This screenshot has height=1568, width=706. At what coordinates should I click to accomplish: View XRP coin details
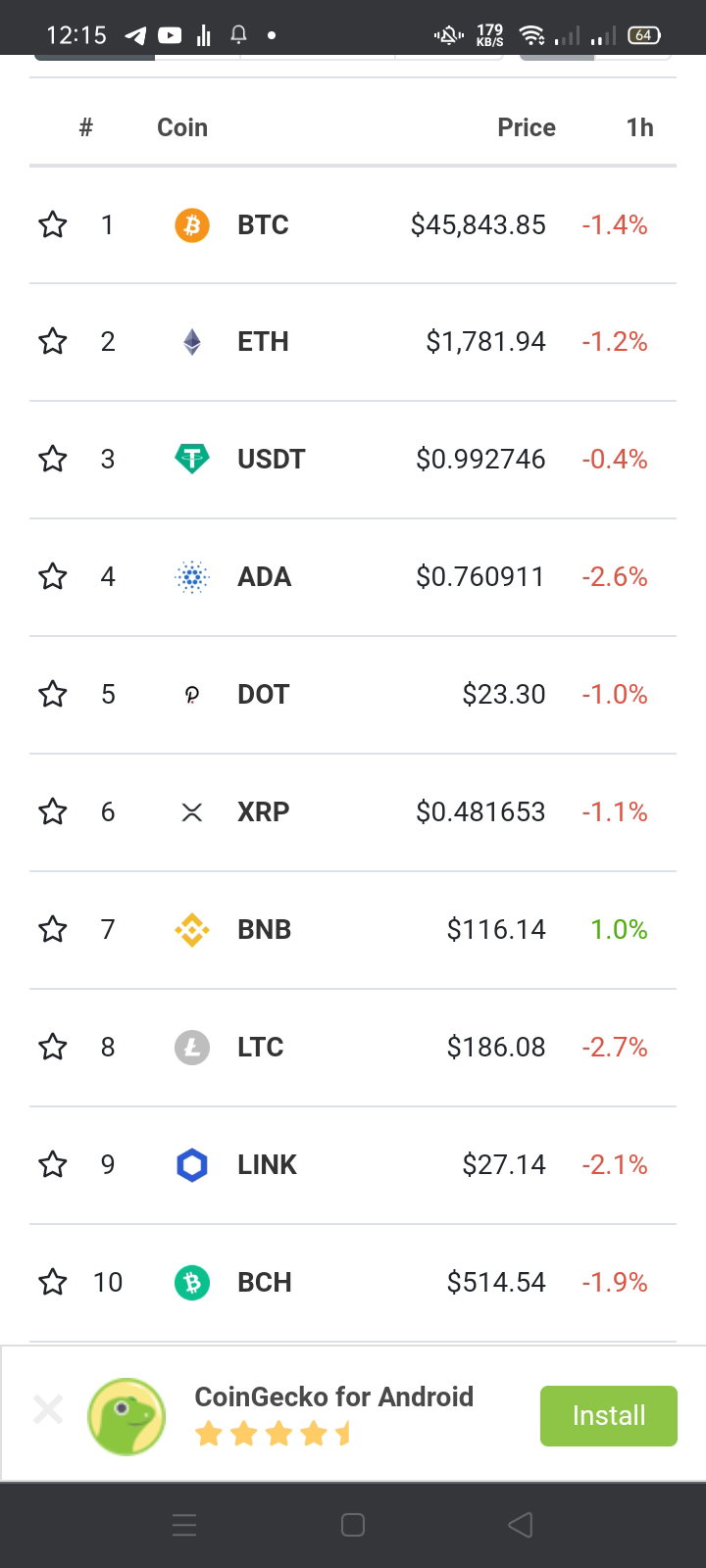pos(353,812)
